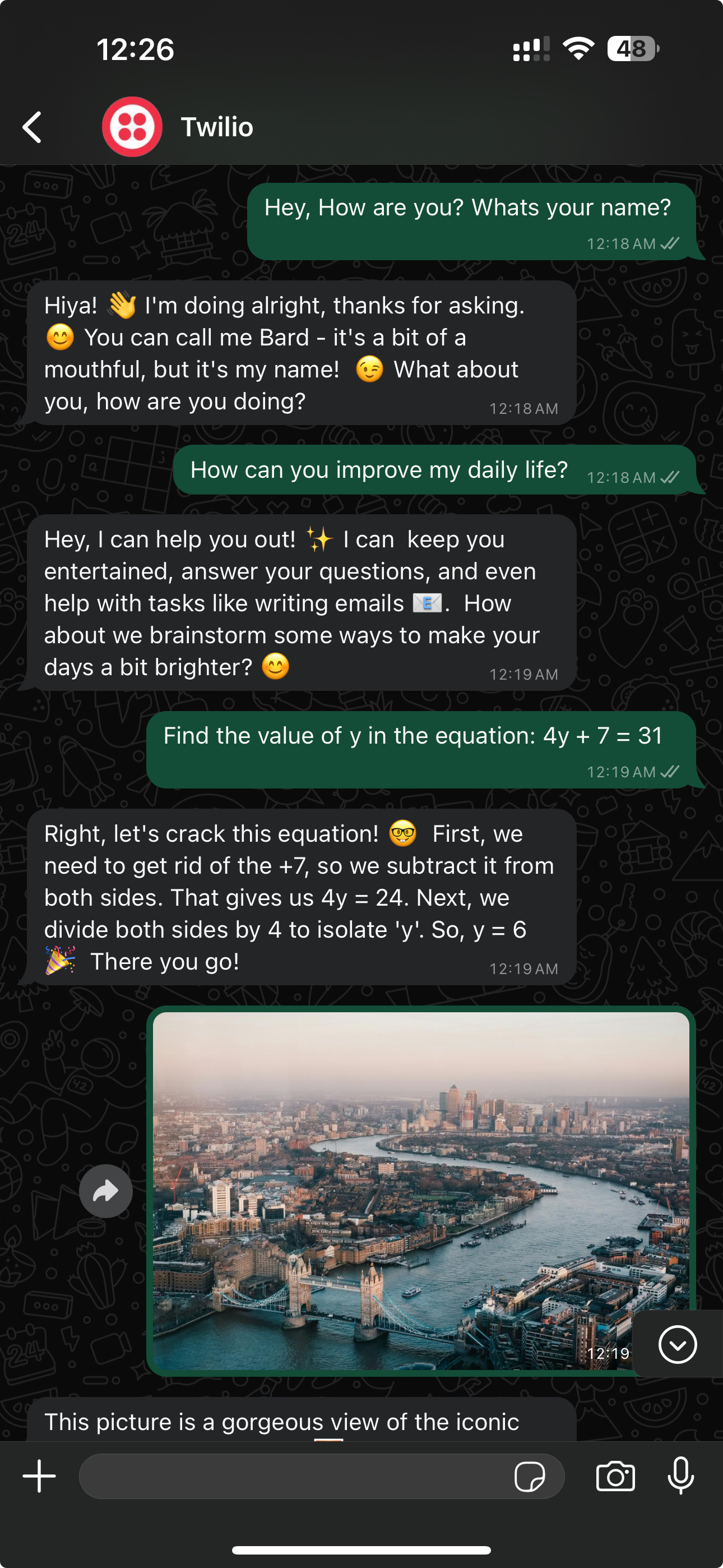Focus the message text field
The width and height of the screenshot is (723, 1568).
(292, 1476)
